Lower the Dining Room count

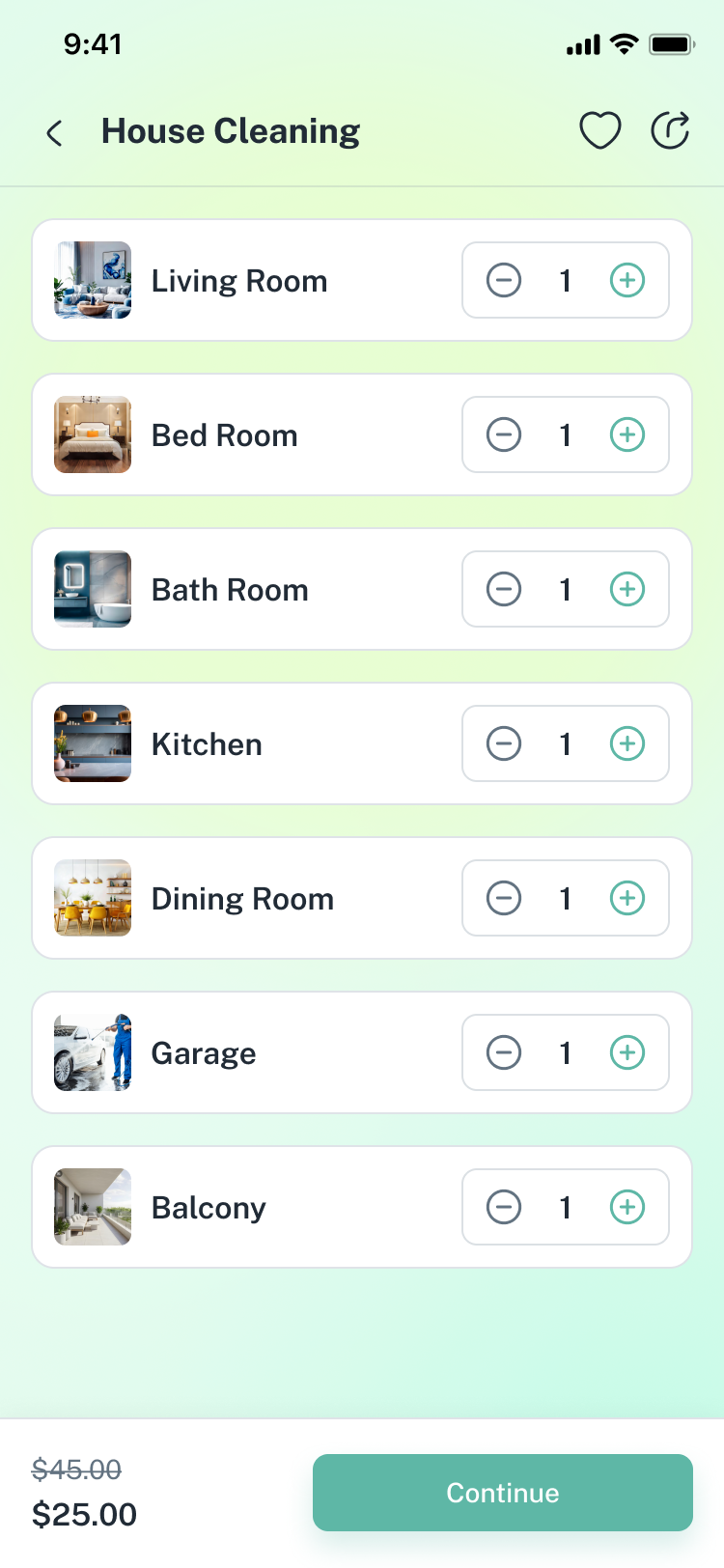tap(504, 898)
